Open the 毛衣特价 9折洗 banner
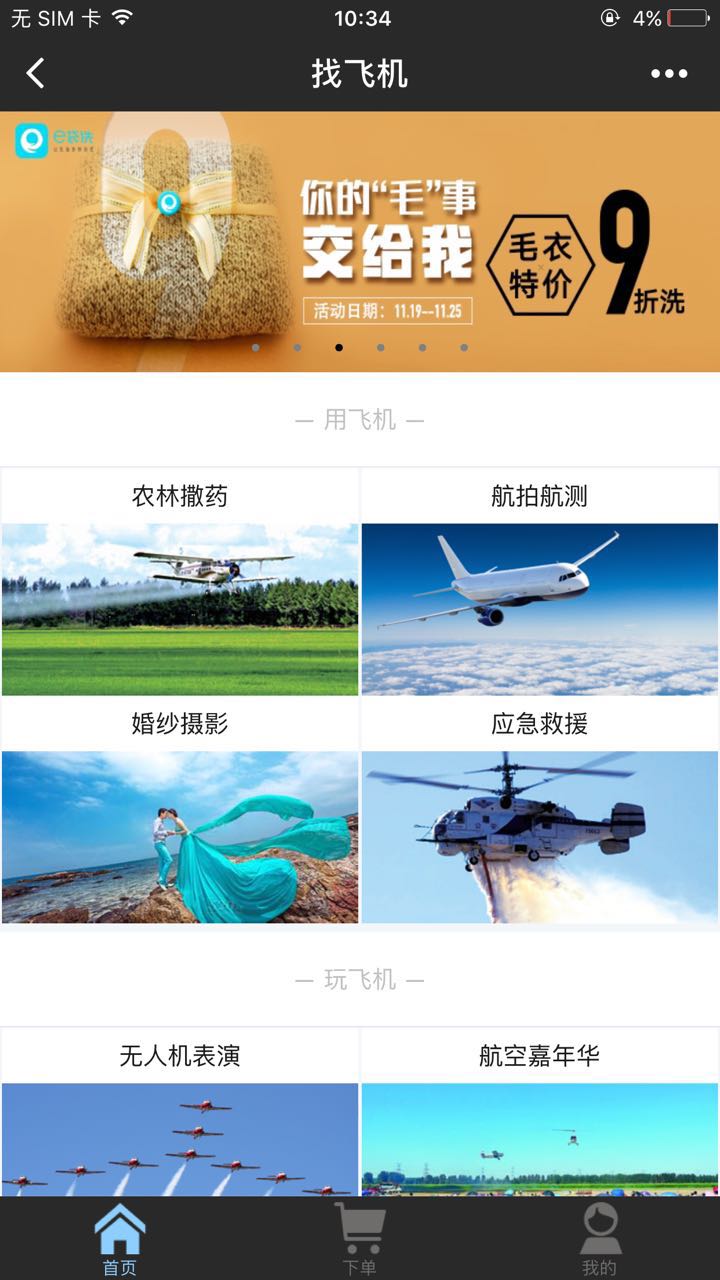The height and width of the screenshot is (1280, 720). (x=360, y=241)
